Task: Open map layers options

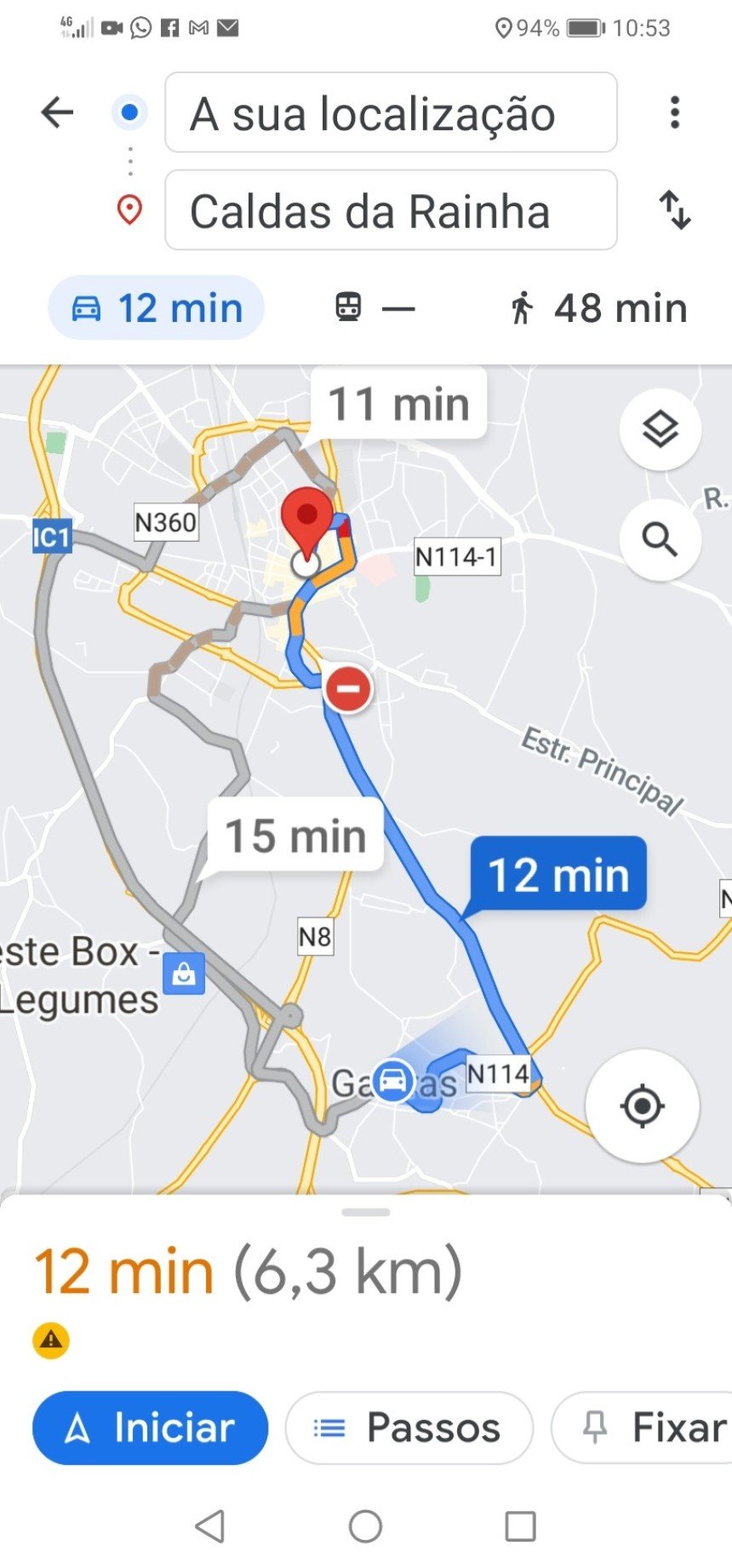Action: [660, 429]
